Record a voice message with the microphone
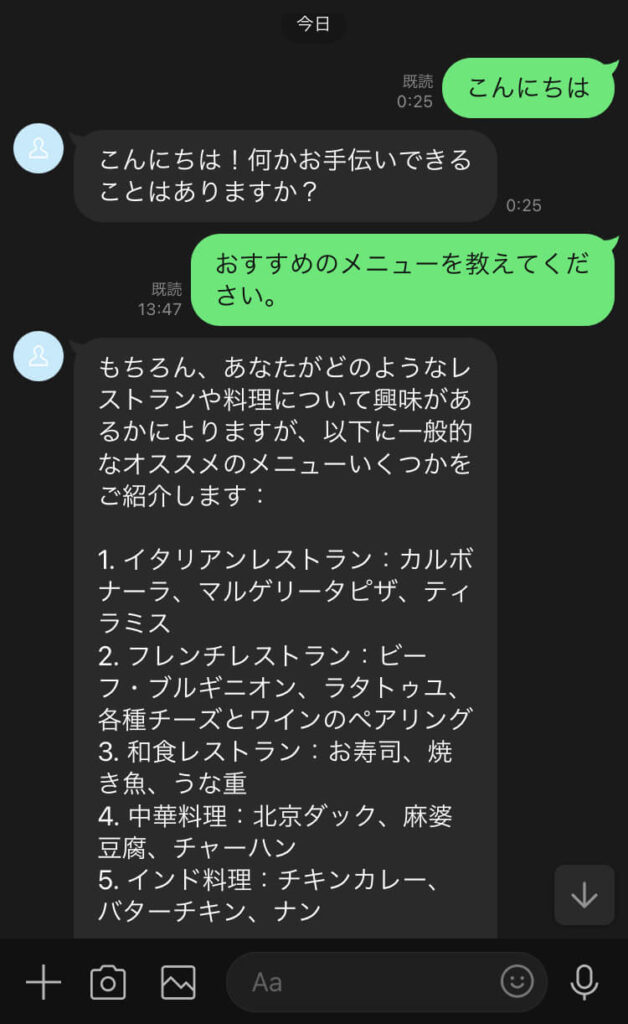 (584, 982)
